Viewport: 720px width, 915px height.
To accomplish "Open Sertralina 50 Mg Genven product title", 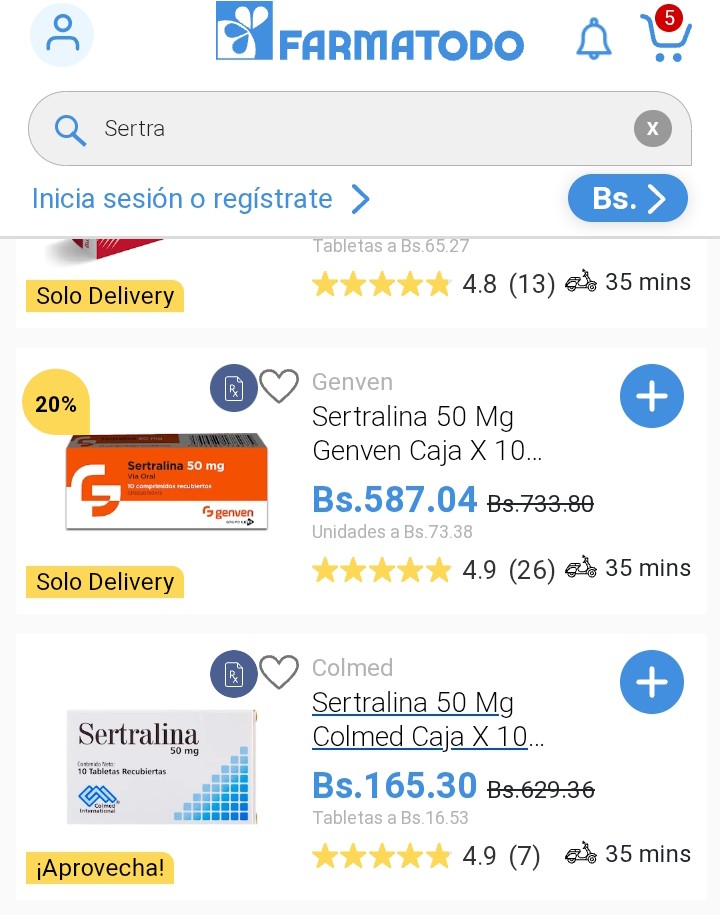I will point(428,433).
